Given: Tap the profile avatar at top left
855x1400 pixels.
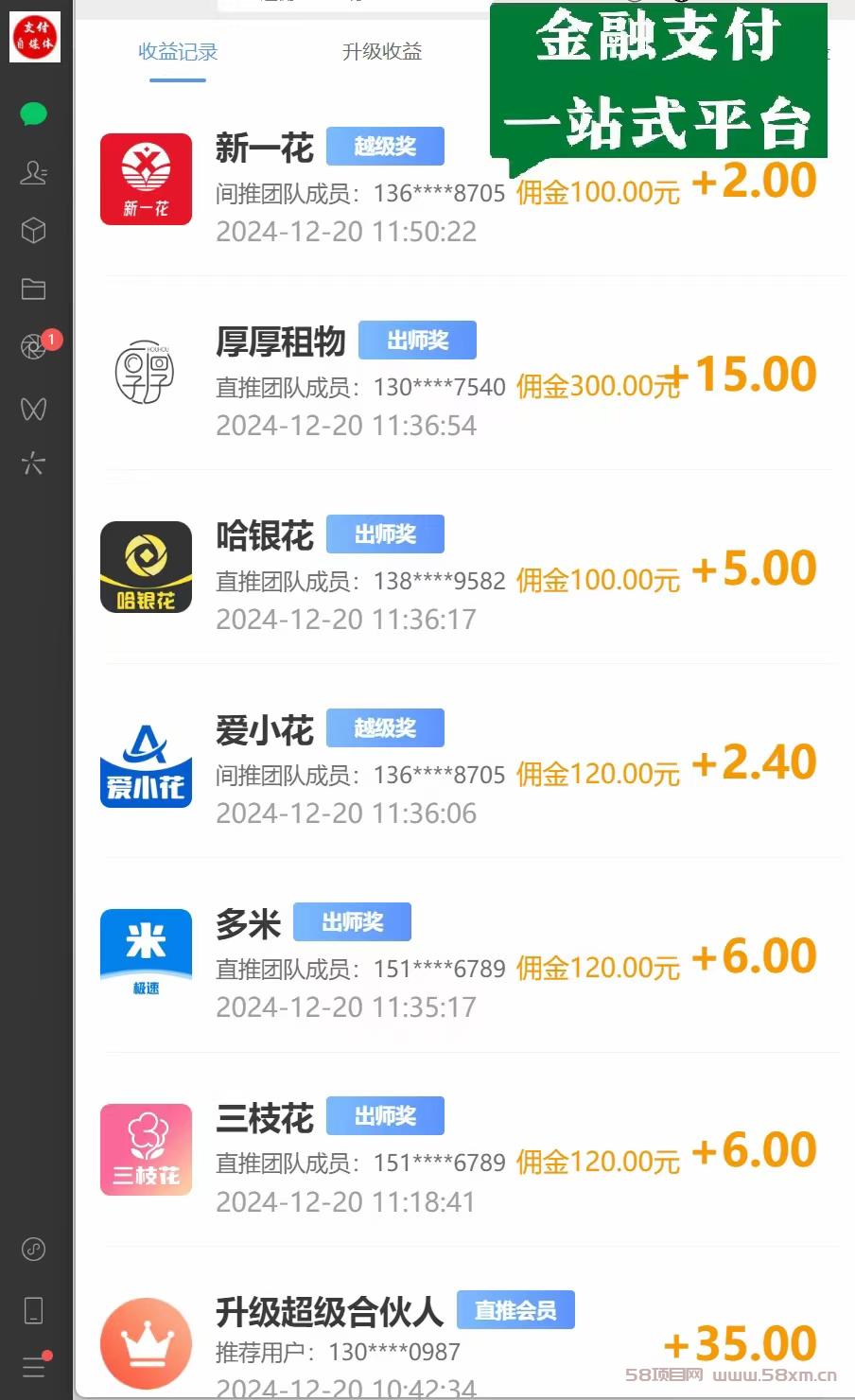Looking at the screenshot, I should (x=35, y=37).
